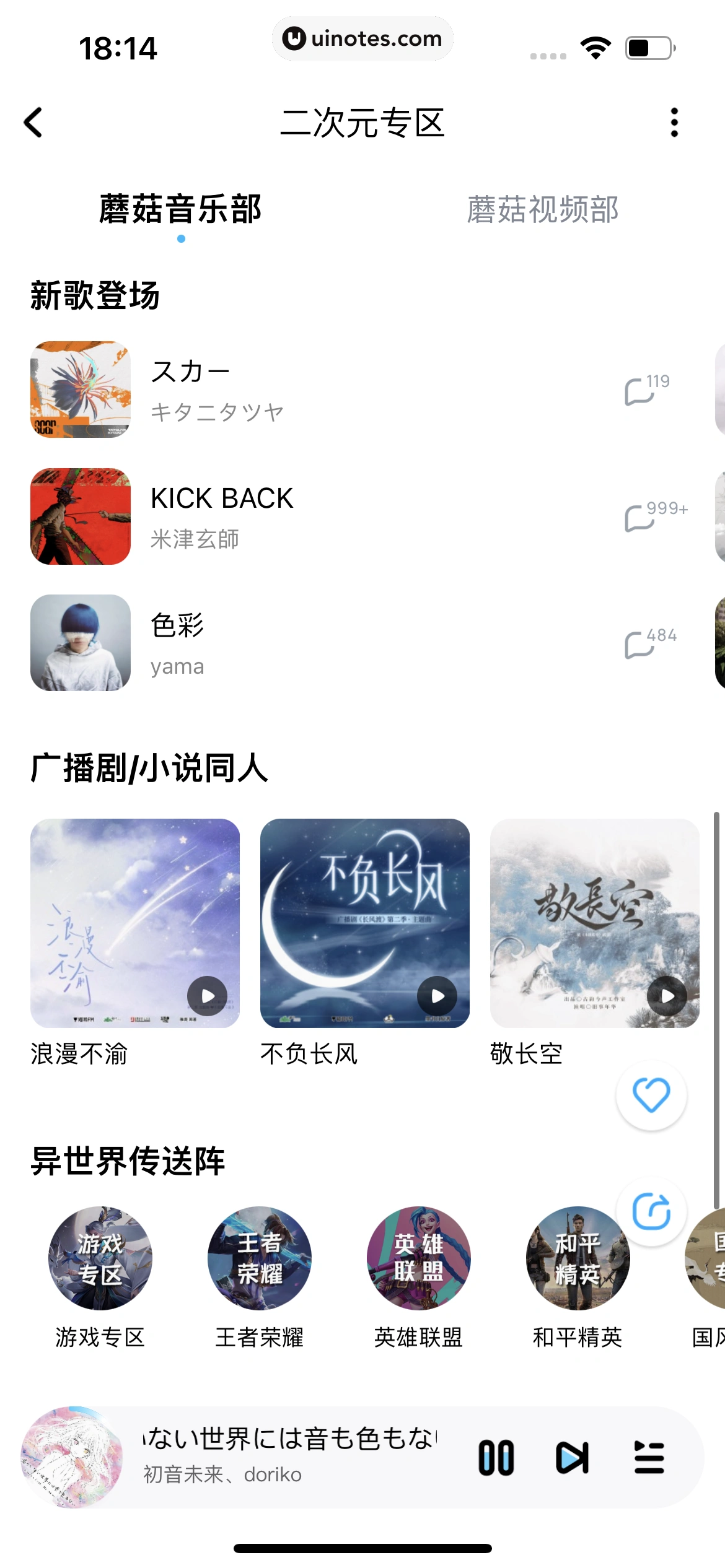The width and height of the screenshot is (725, 1568).
Task: Select the 蘑菇音乐部 tab
Action: [x=180, y=209]
